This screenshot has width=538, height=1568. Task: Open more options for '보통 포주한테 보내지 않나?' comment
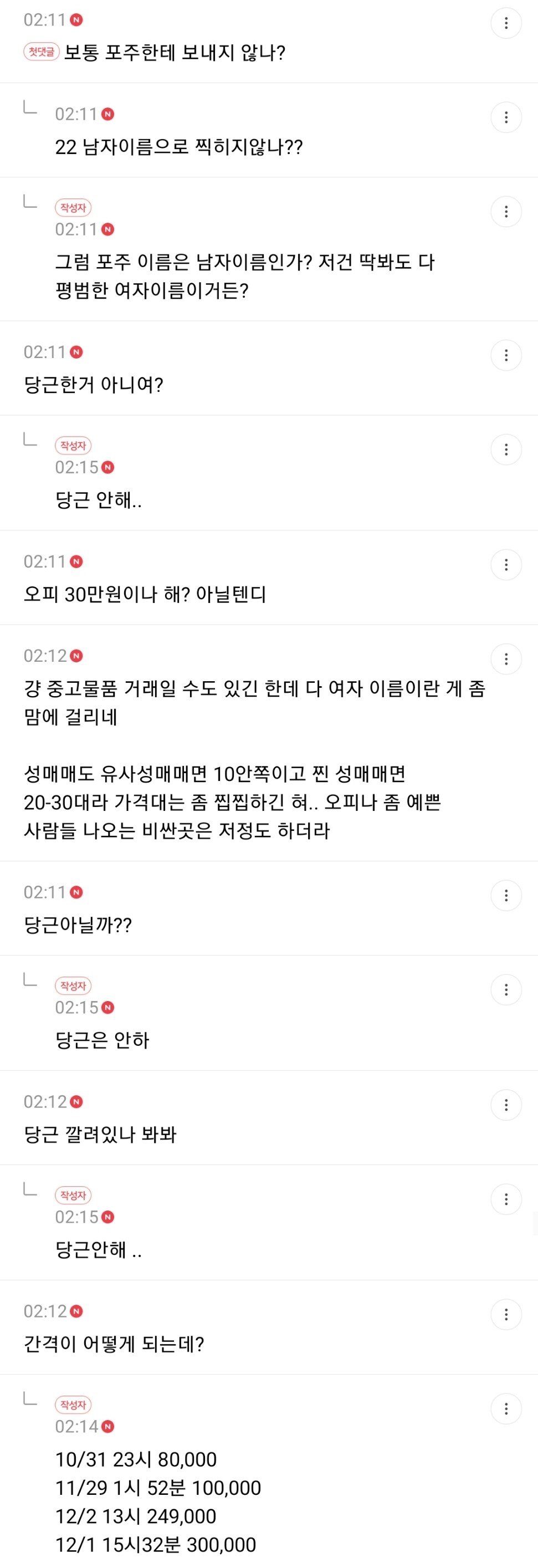pos(506,23)
